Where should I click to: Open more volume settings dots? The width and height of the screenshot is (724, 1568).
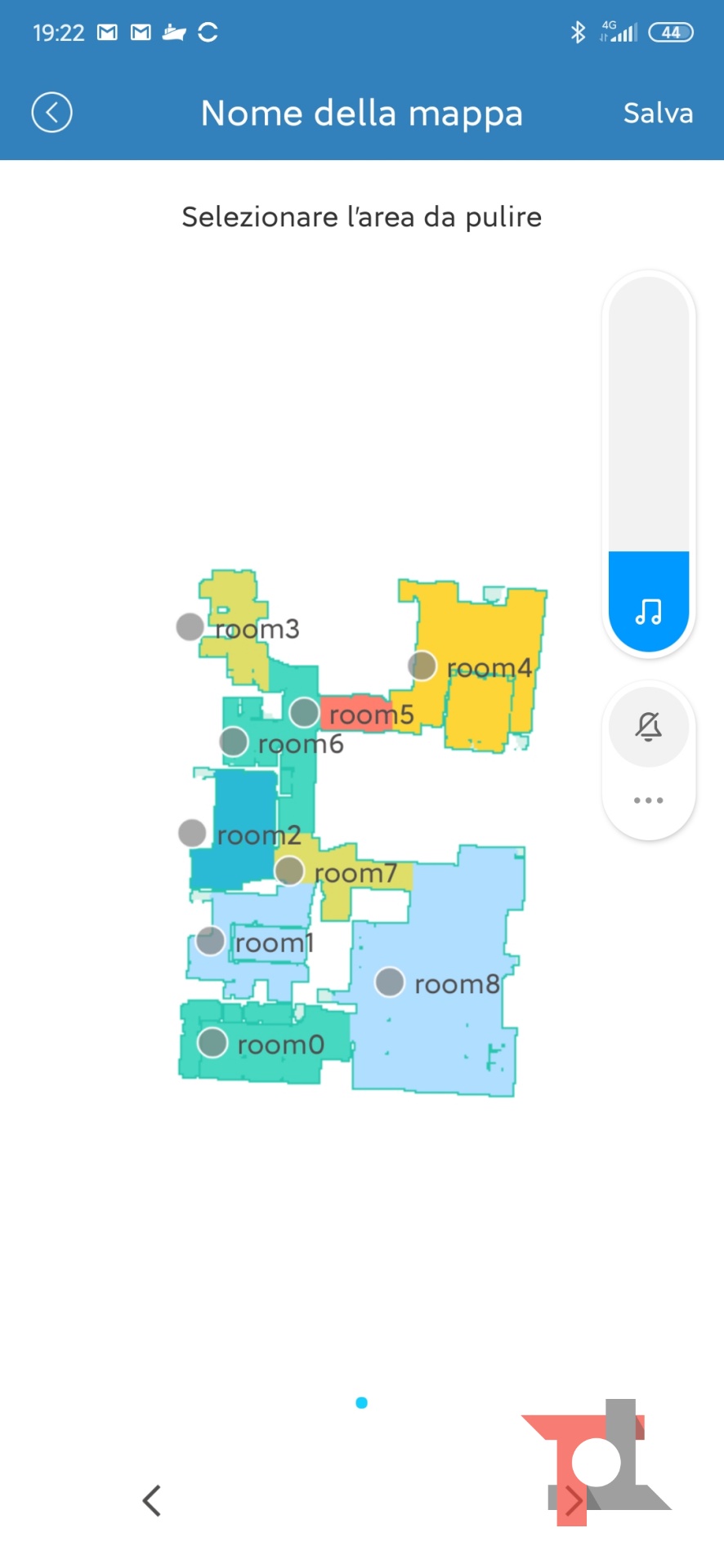pos(649,800)
